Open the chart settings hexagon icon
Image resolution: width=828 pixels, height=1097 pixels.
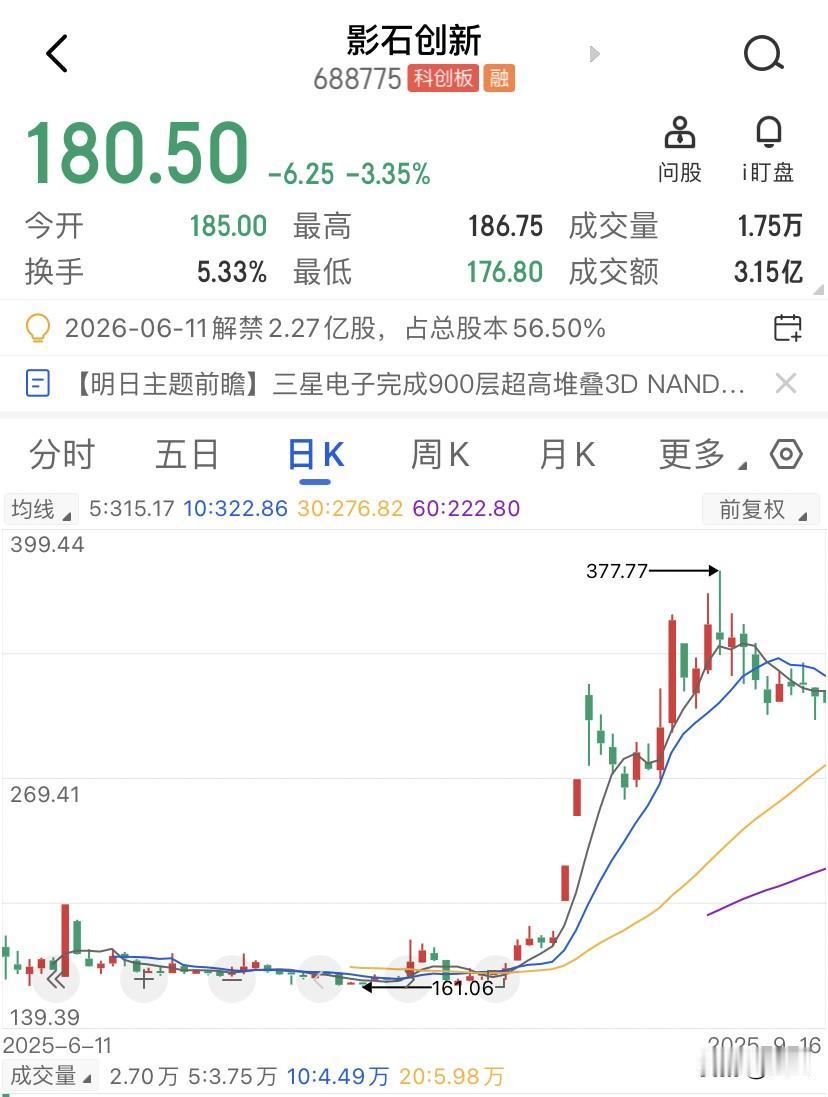[x=786, y=455]
